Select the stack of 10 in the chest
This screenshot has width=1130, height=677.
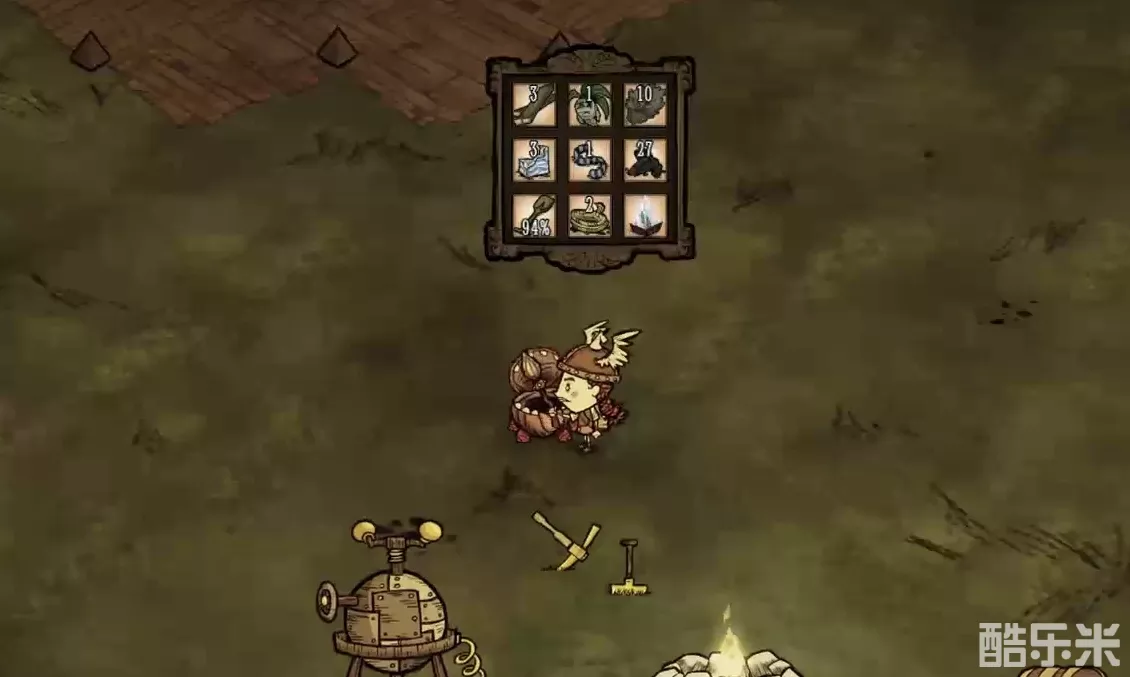click(645, 104)
